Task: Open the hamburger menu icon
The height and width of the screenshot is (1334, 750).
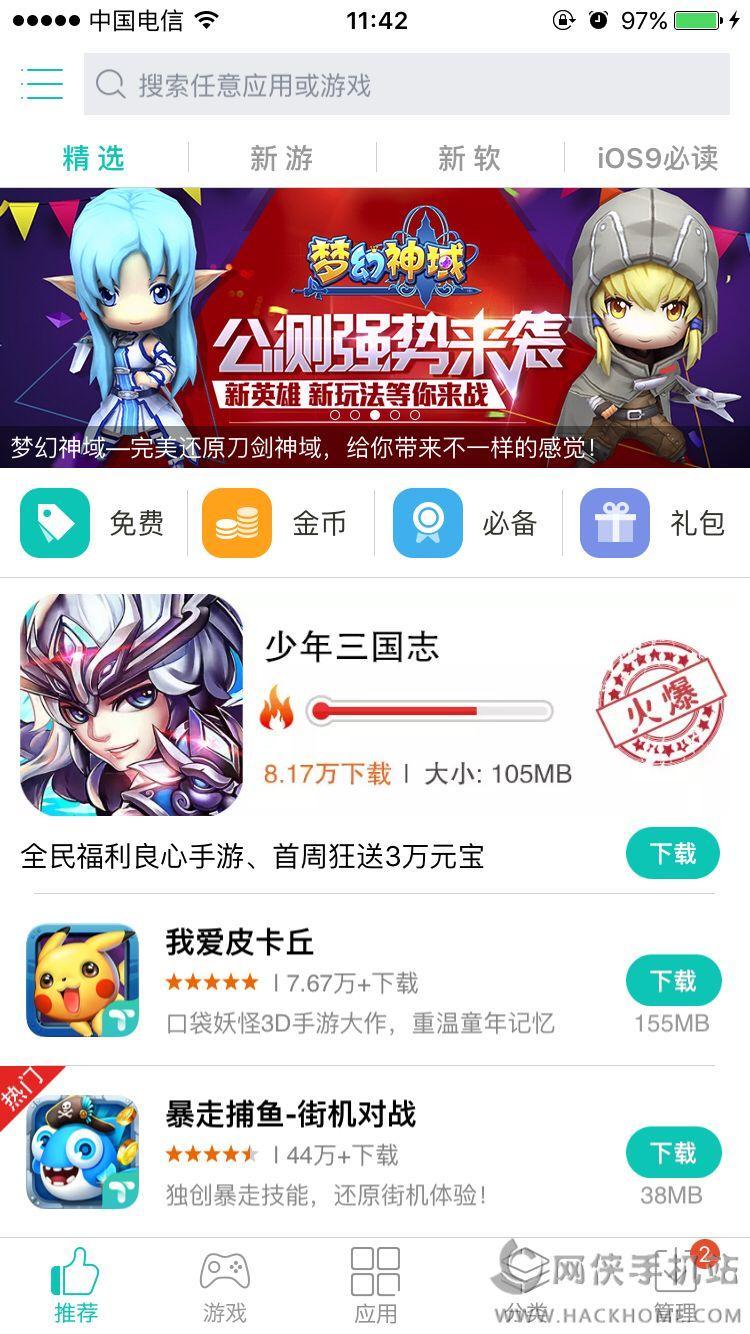Action: pos(42,84)
